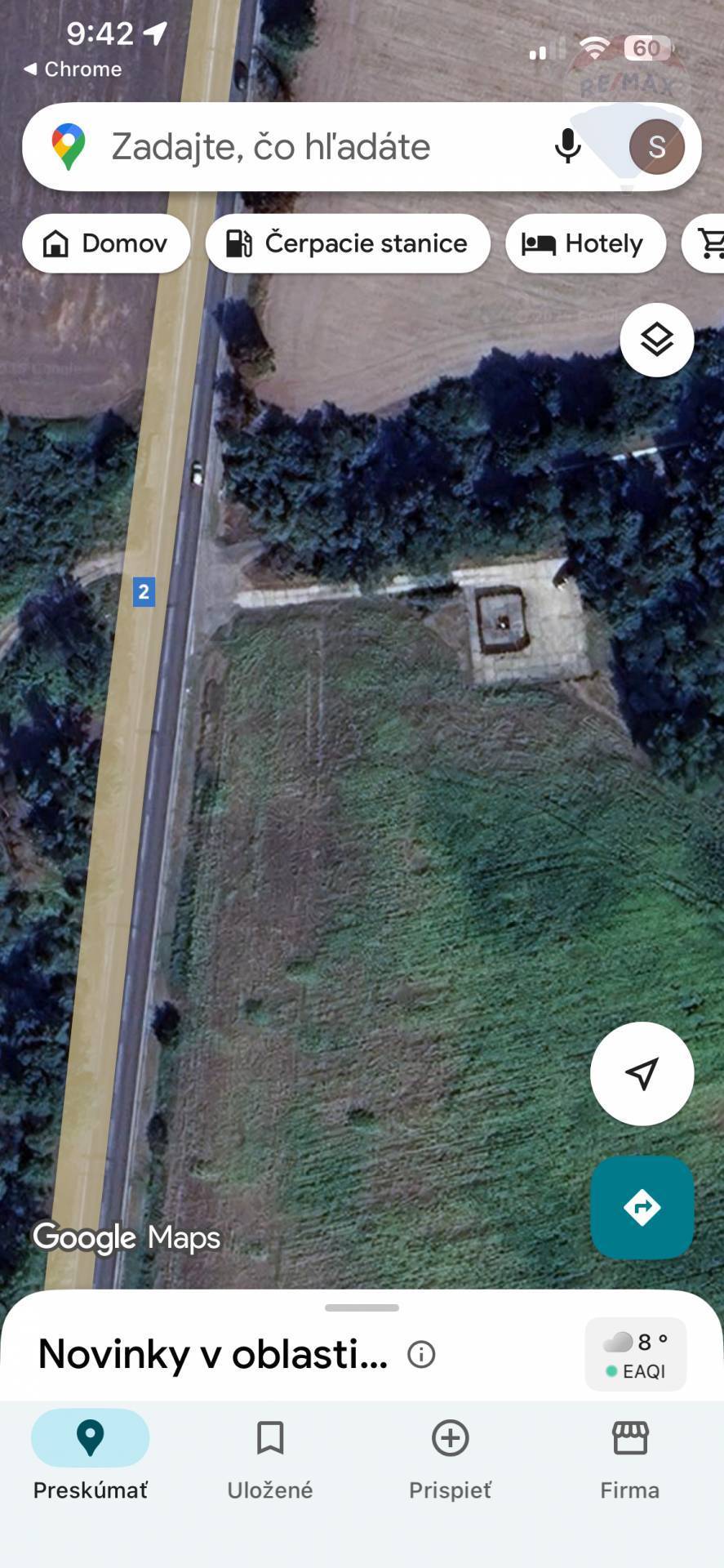The width and height of the screenshot is (724, 1568).
Task: Return to Chrome via the back link
Action: coord(73,69)
